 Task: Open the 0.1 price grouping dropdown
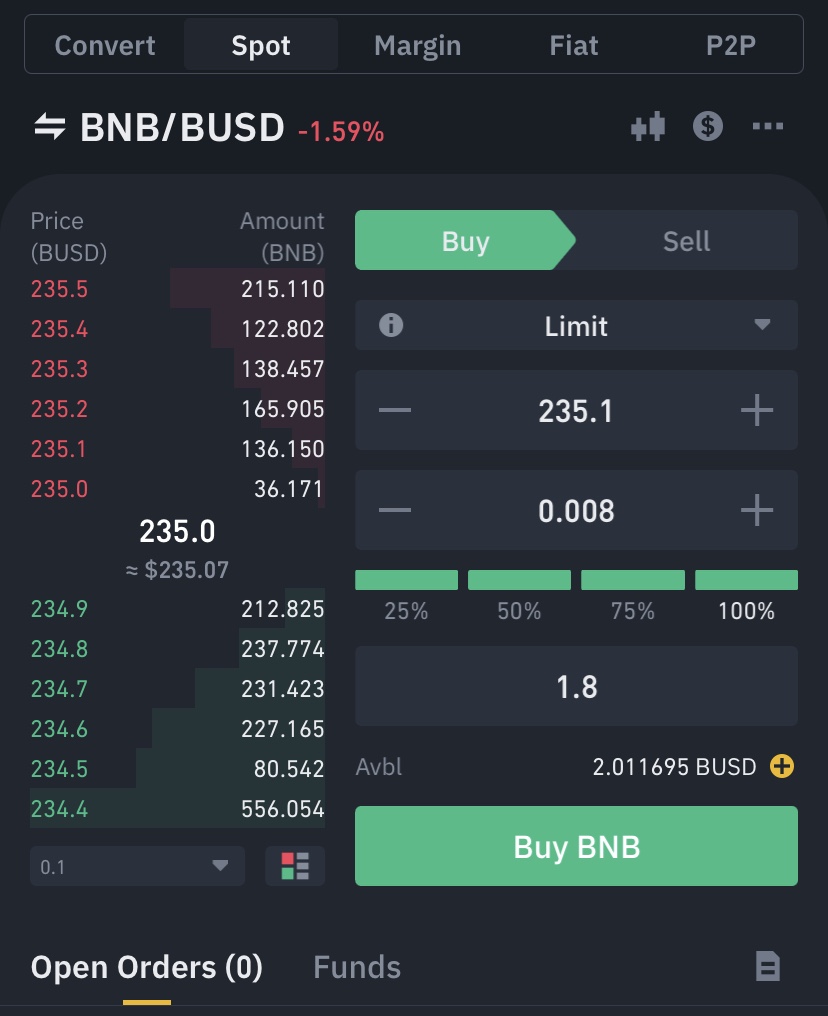137,866
